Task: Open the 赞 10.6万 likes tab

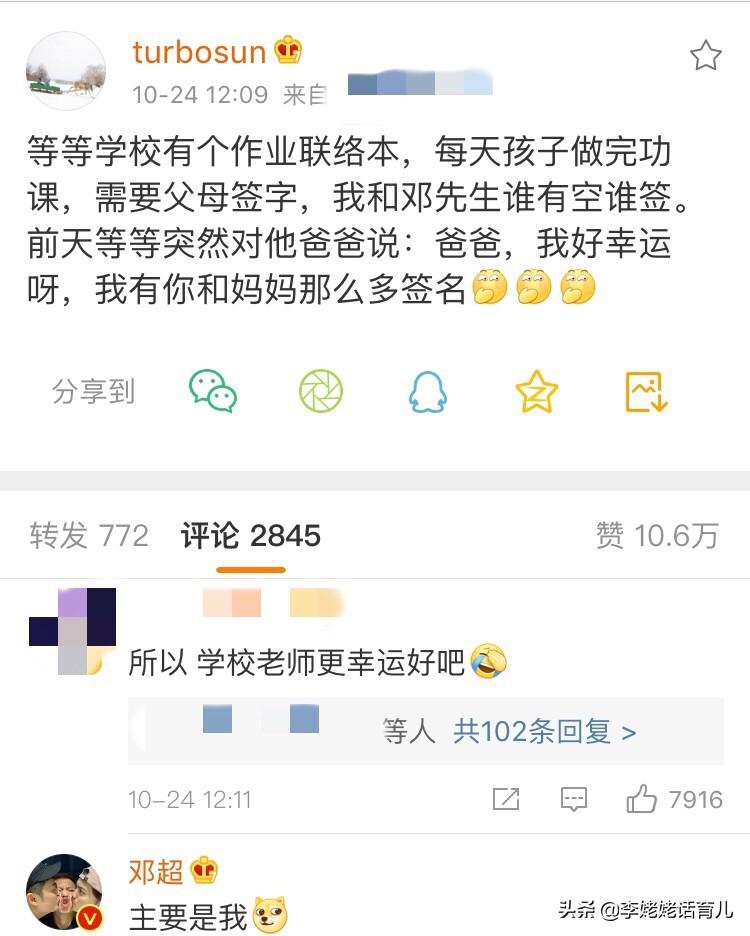Action: tap(657, 536)
